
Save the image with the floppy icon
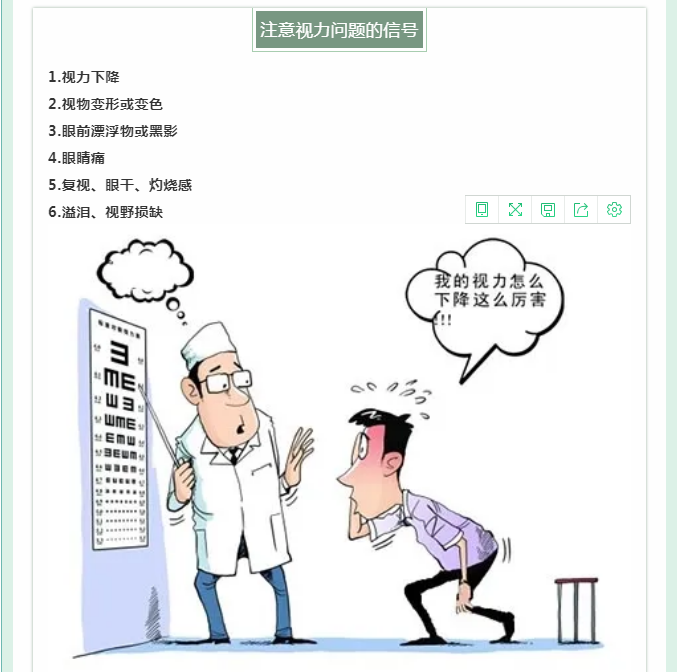click(548, 209)
